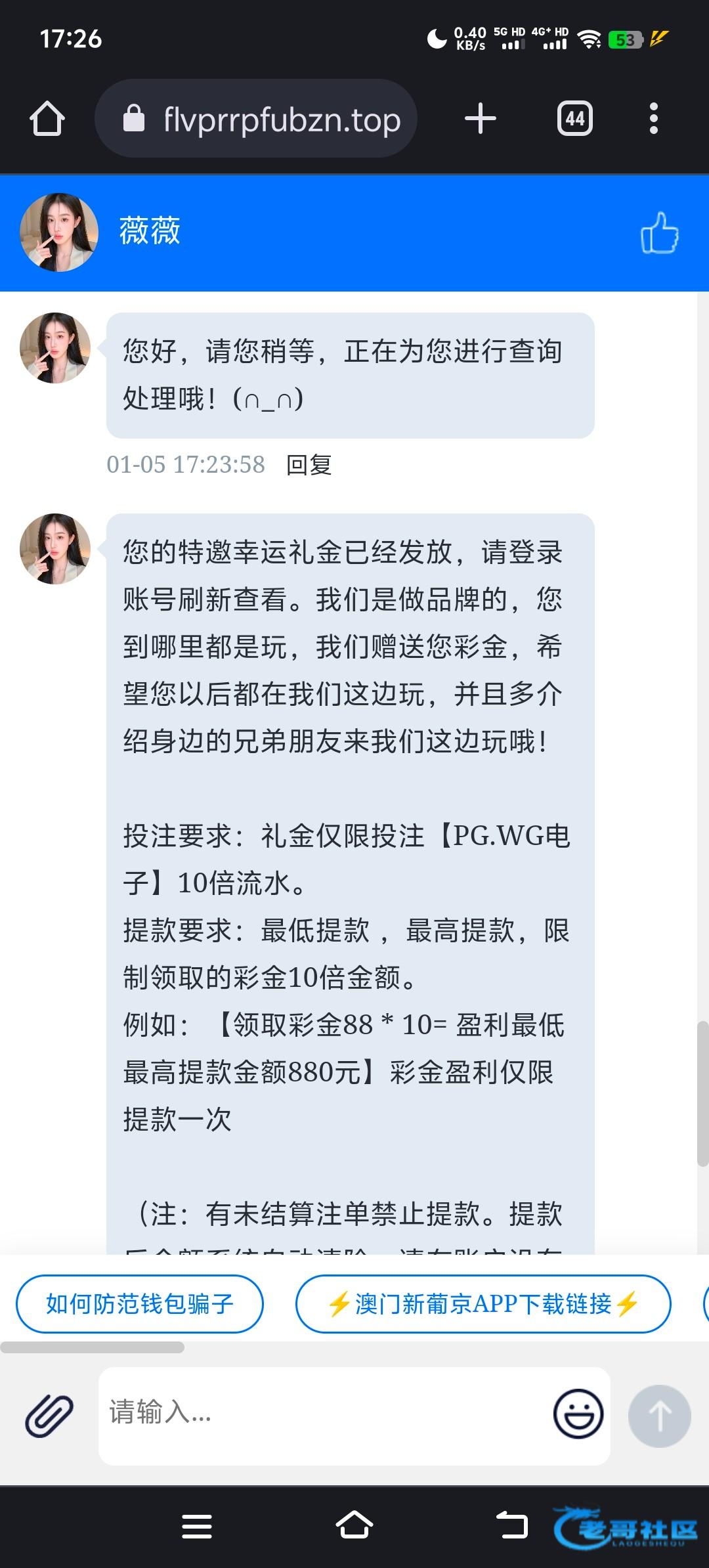Open recent apps from navigation bar
The width and height of the screenshot is (709, 1568).
pos(197,1526)
